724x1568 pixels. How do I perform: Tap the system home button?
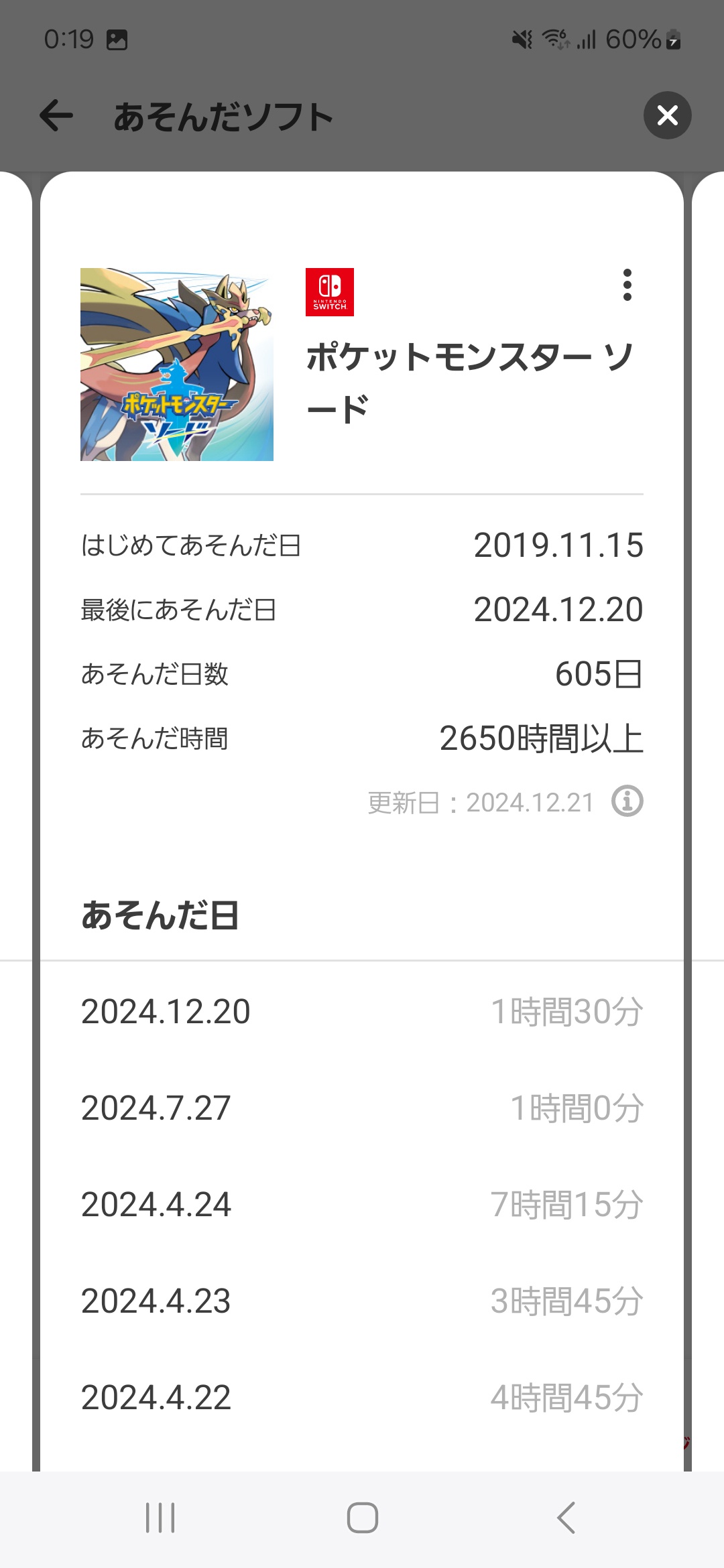point(362,1518)
